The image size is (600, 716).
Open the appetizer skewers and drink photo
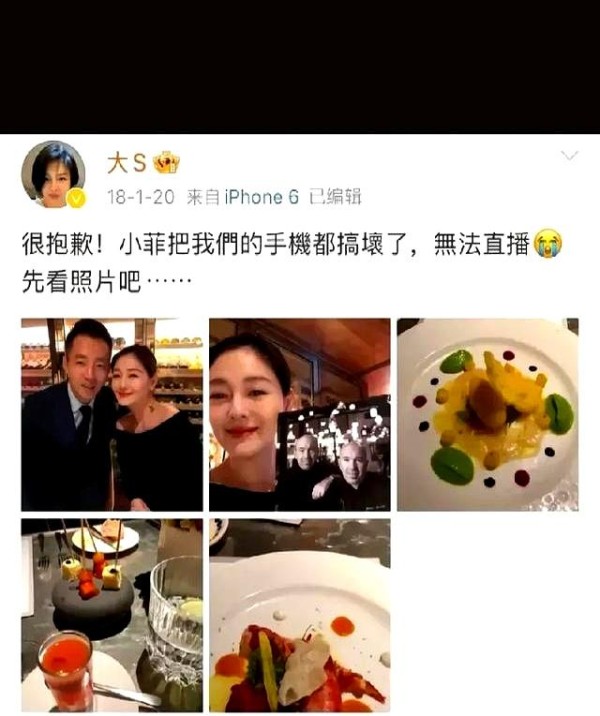tap(112, 614)
